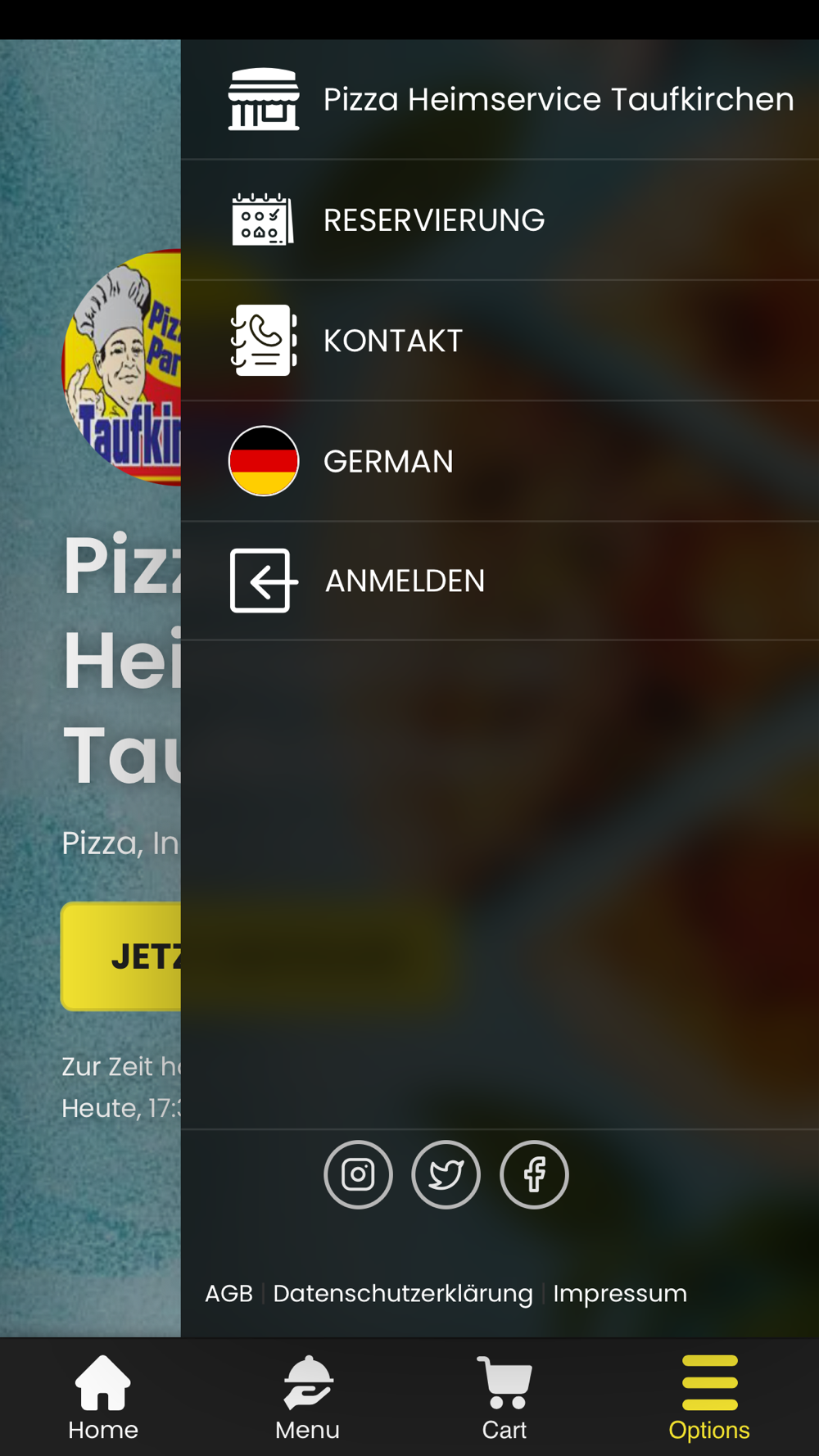Open the Datenschutzerklärung link

coord(402,1294)
